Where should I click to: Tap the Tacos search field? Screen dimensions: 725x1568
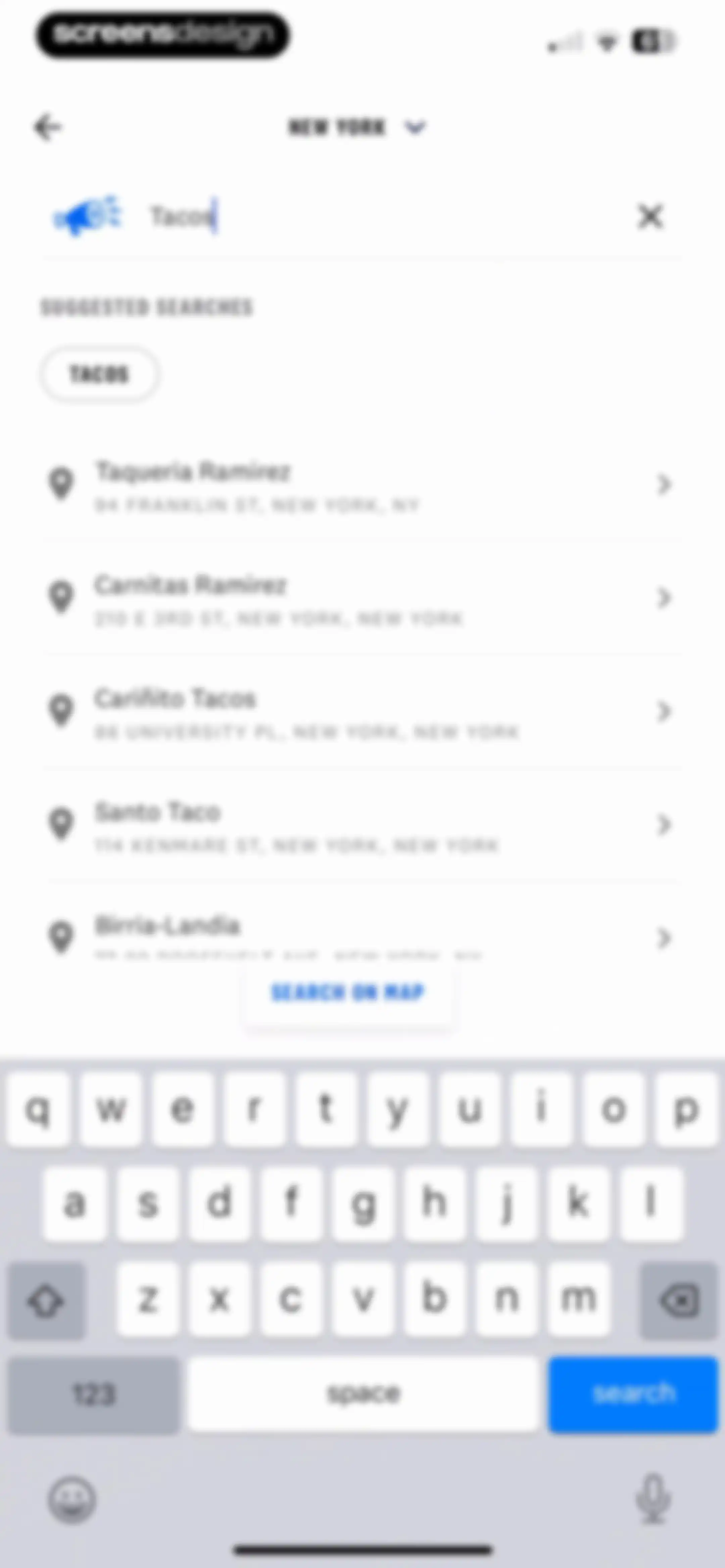click(384, 216)
